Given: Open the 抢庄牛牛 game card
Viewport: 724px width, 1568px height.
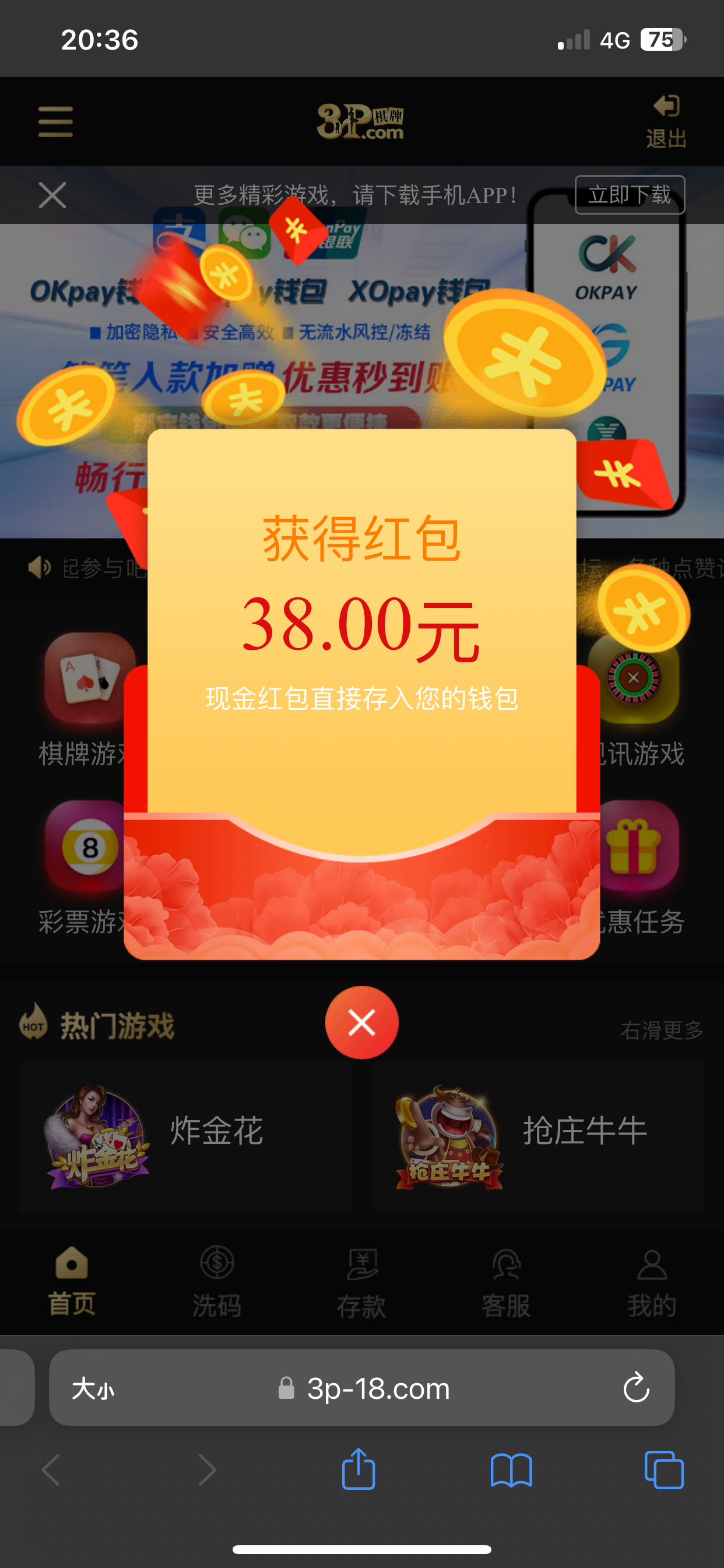Looking at the screenshot, I should tap(538, 1136).
